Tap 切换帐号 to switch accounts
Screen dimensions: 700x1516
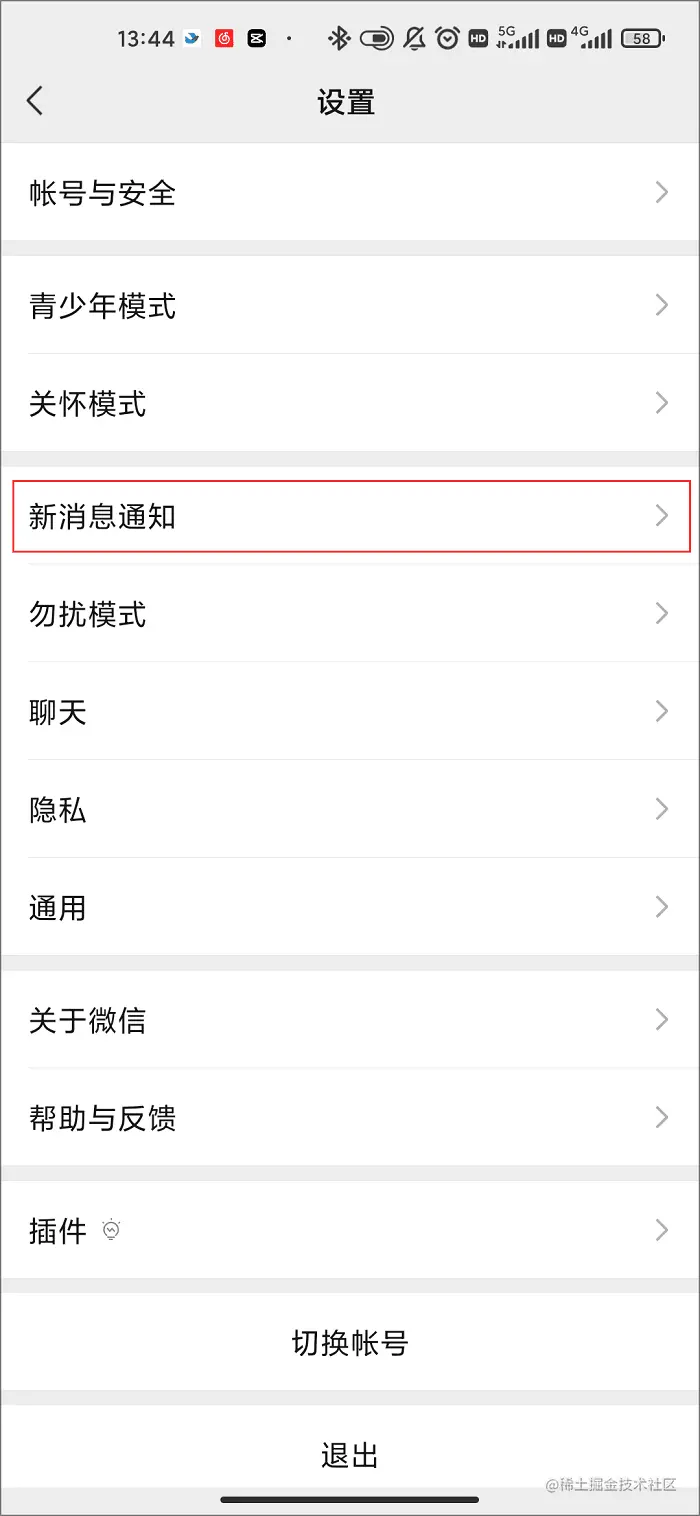[350, 1343]
